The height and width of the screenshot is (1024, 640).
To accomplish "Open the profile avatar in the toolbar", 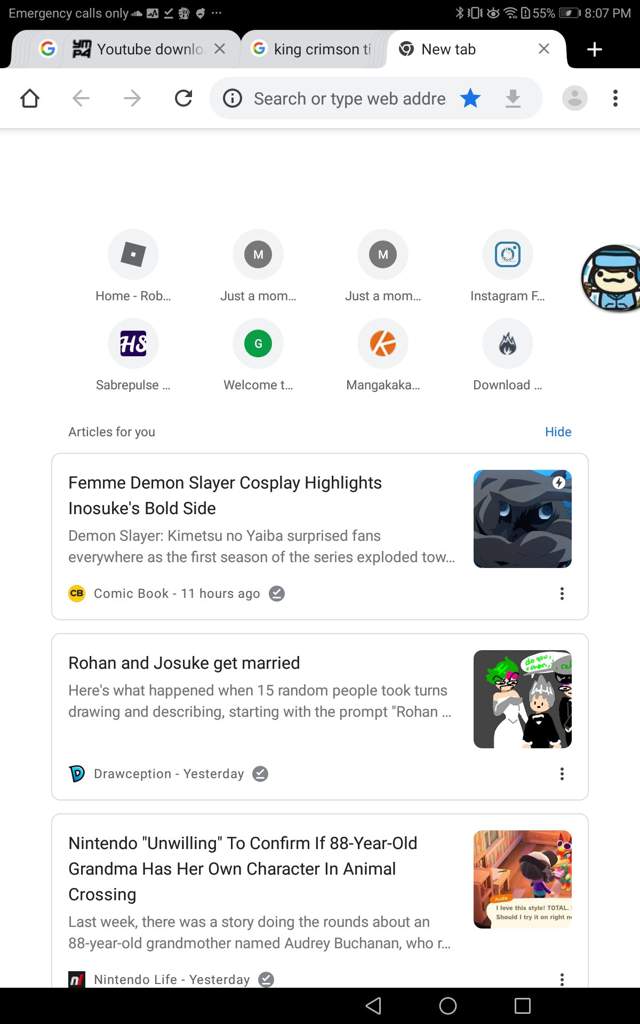I will [x=575, y=99].
